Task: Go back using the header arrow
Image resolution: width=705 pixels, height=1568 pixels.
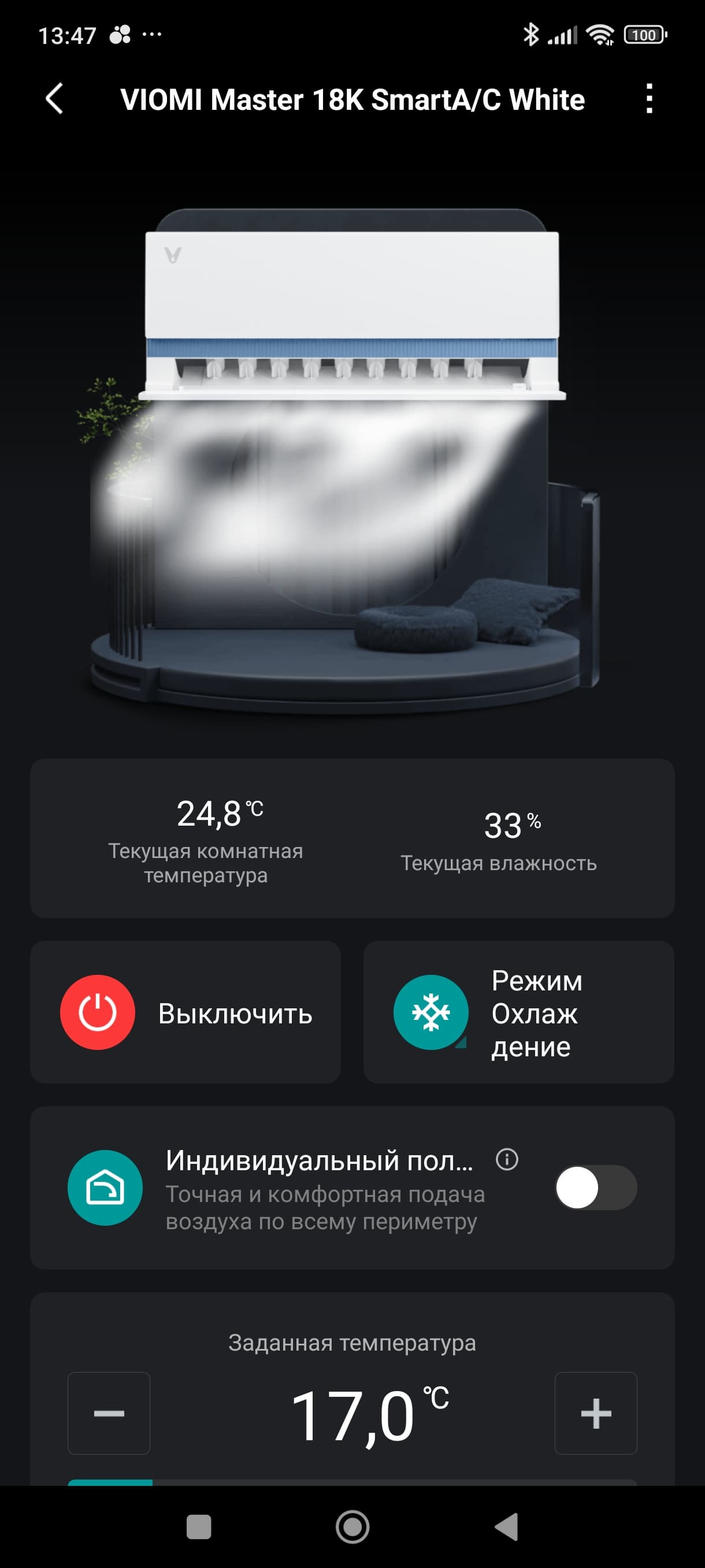Action: point(55,99)
